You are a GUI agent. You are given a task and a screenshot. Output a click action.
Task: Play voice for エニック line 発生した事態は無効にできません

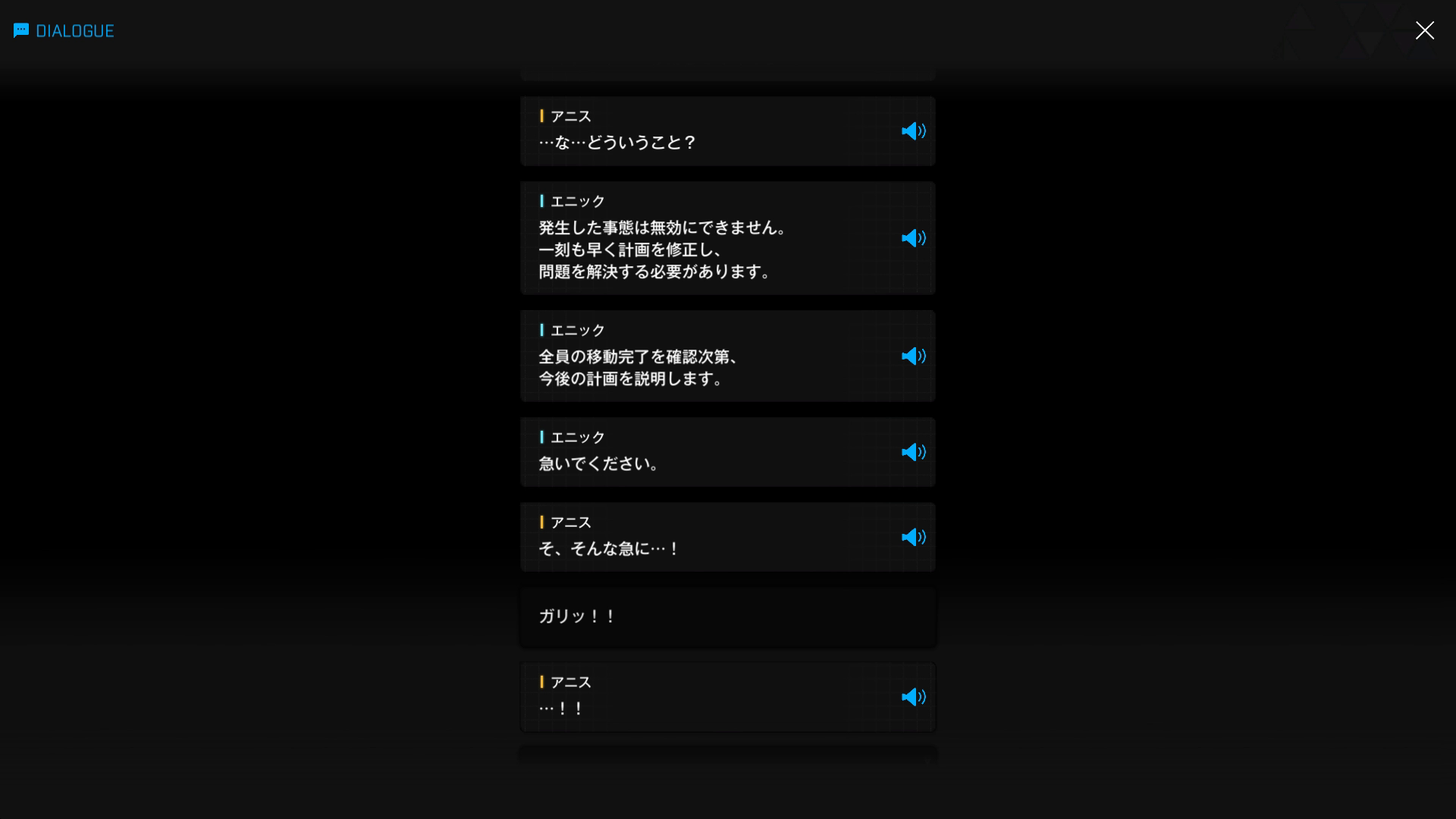[x=913, y=238]
